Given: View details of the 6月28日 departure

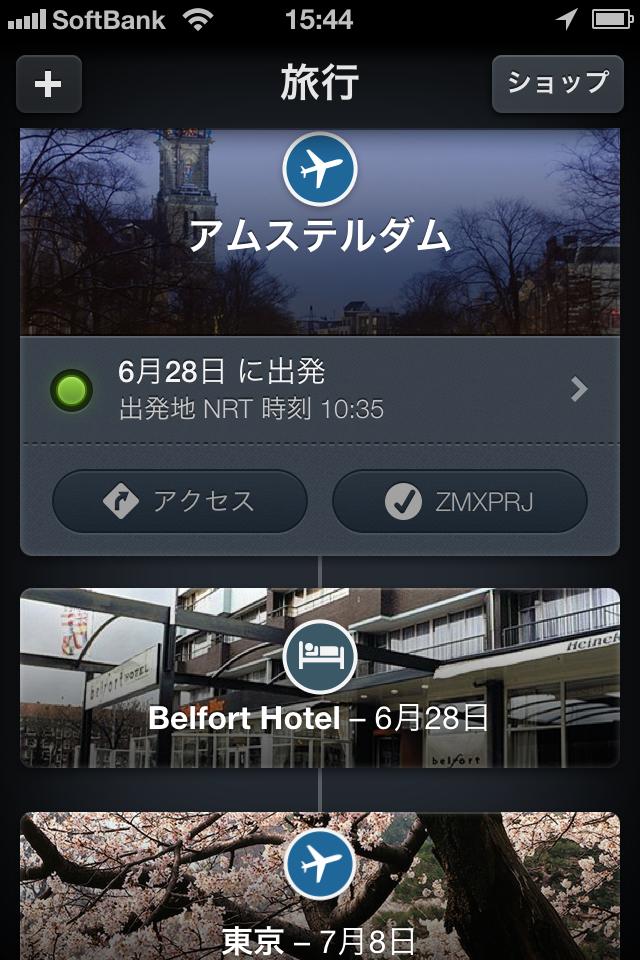Looking at the screenshot, I should coord(320,390).
